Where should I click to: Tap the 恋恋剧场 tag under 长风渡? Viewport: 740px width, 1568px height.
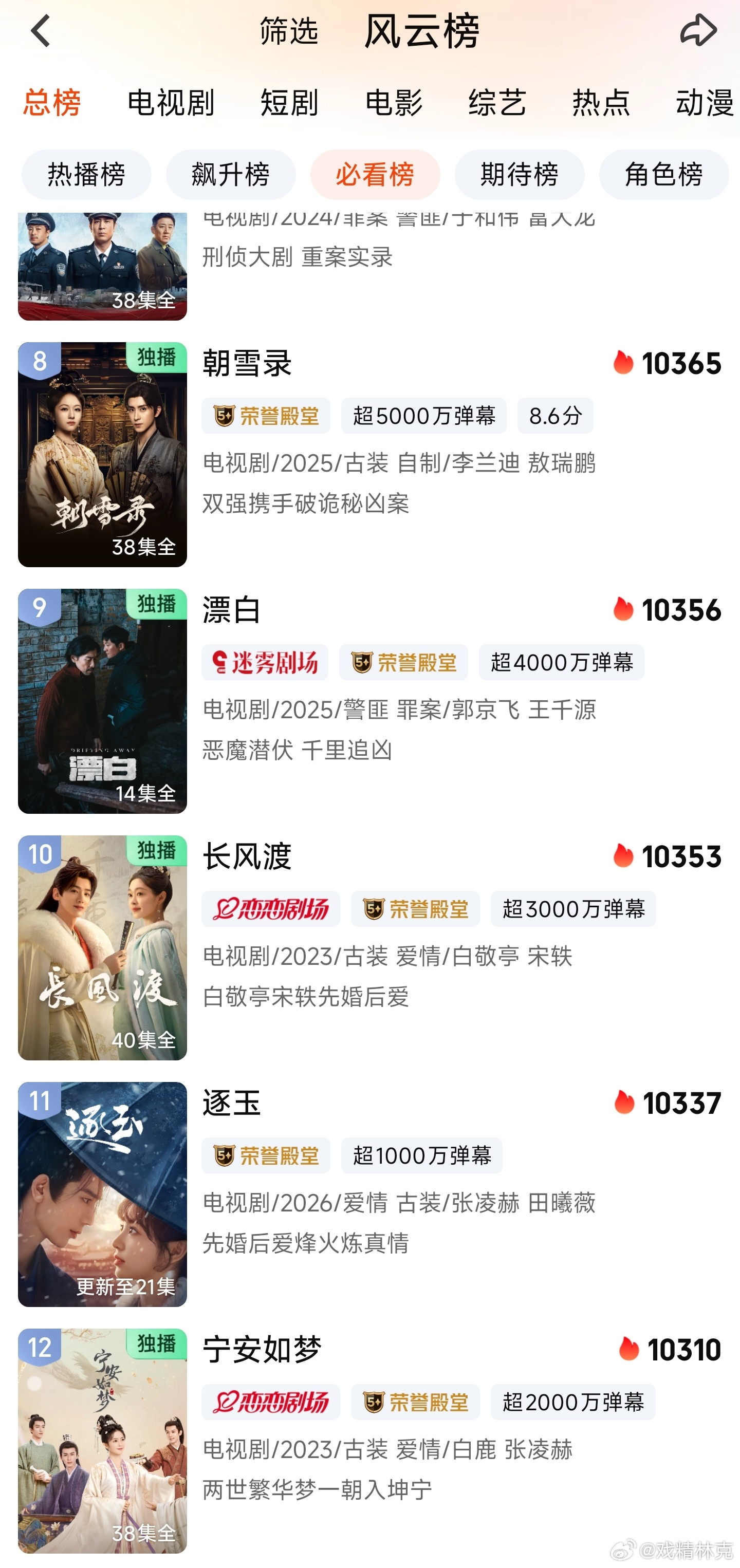(x=270, y=909)
